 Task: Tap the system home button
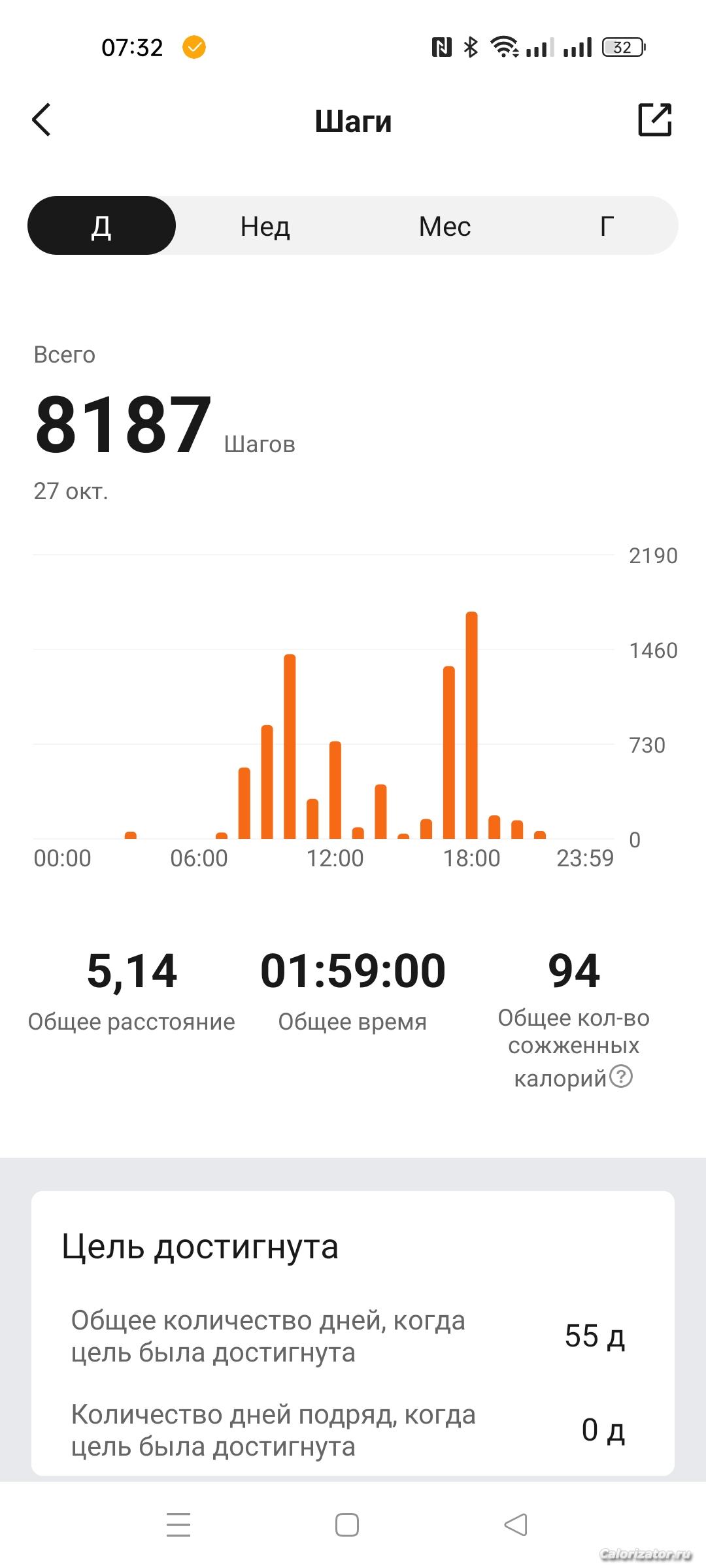point(347,1525)
